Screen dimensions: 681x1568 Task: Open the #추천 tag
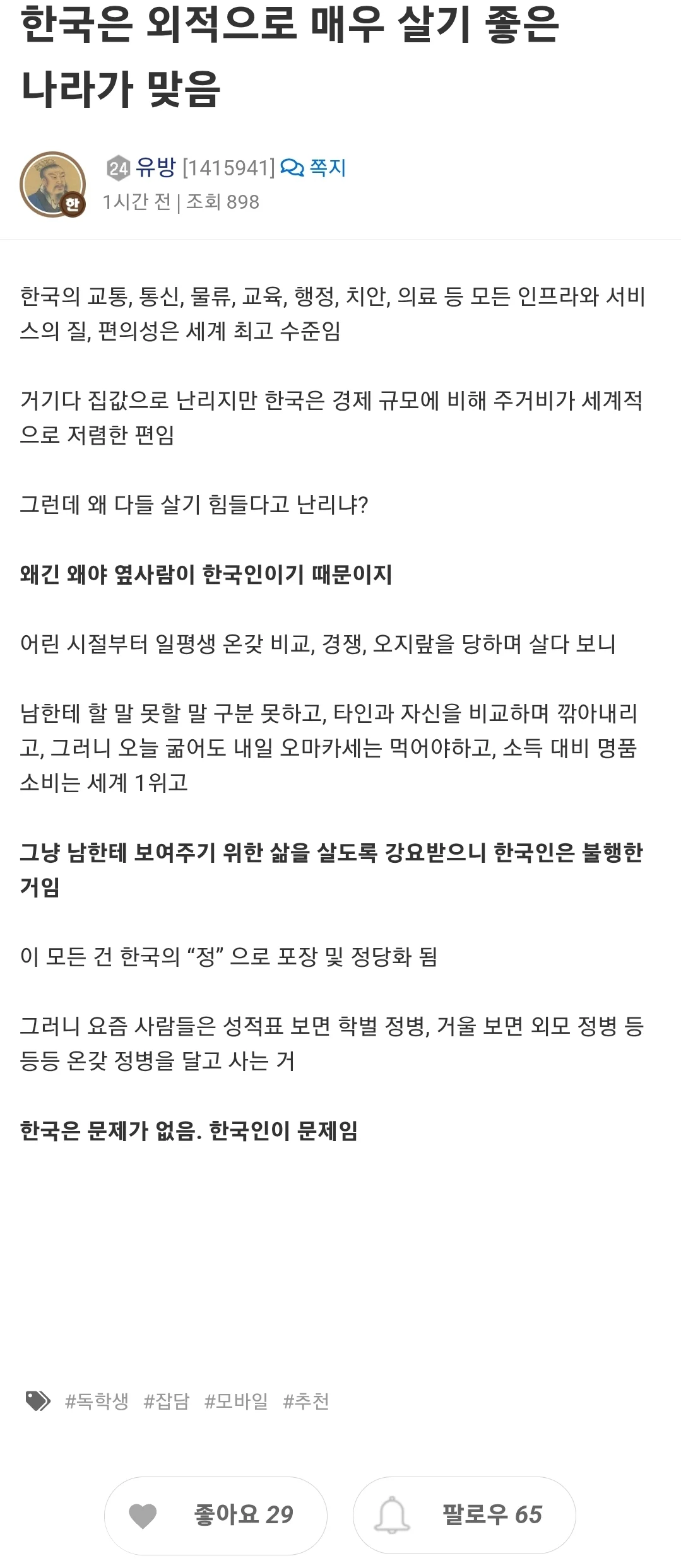pyautogui.click(x=306, y=1401)
